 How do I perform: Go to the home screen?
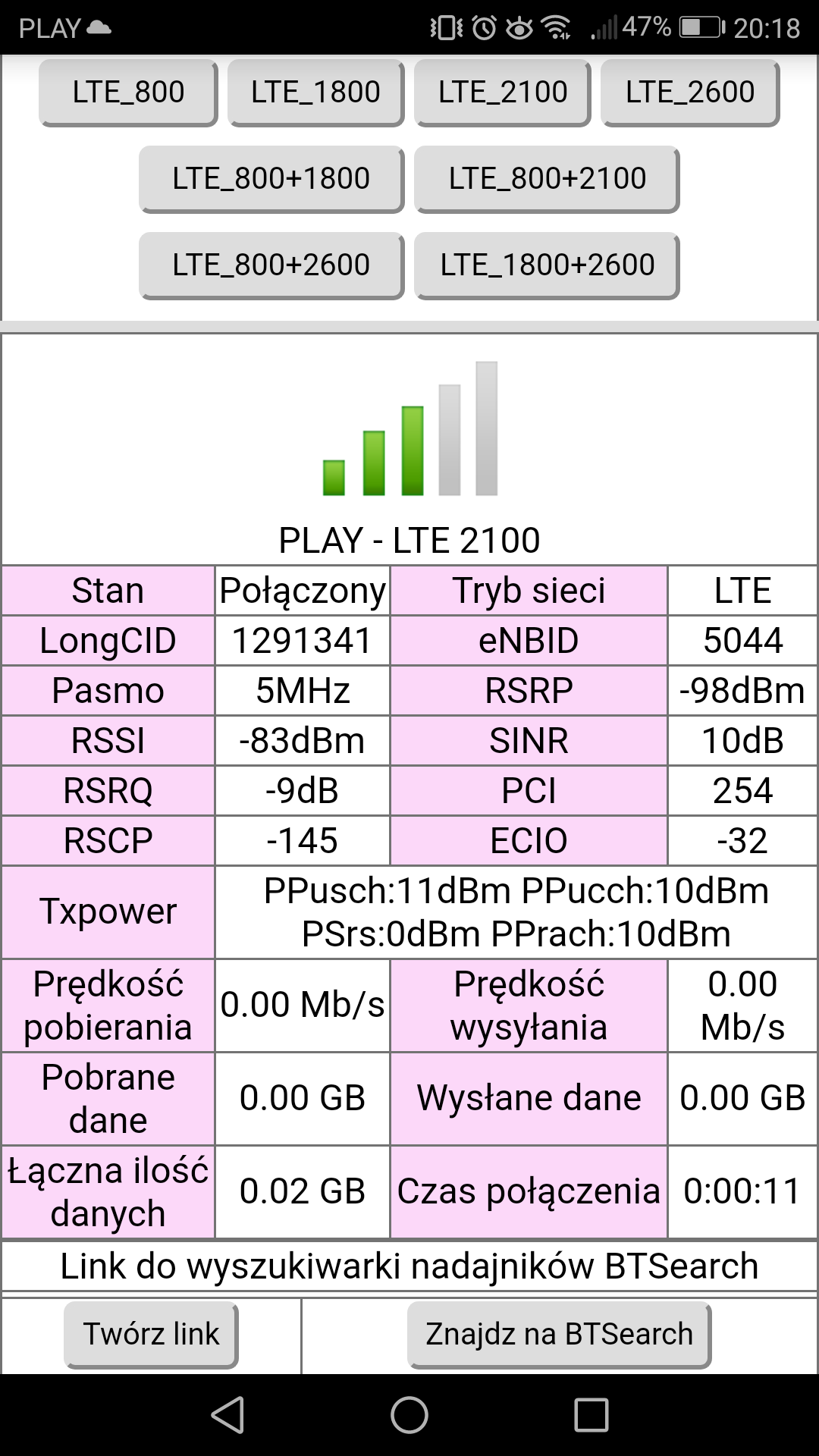(x=409, y=1415)
